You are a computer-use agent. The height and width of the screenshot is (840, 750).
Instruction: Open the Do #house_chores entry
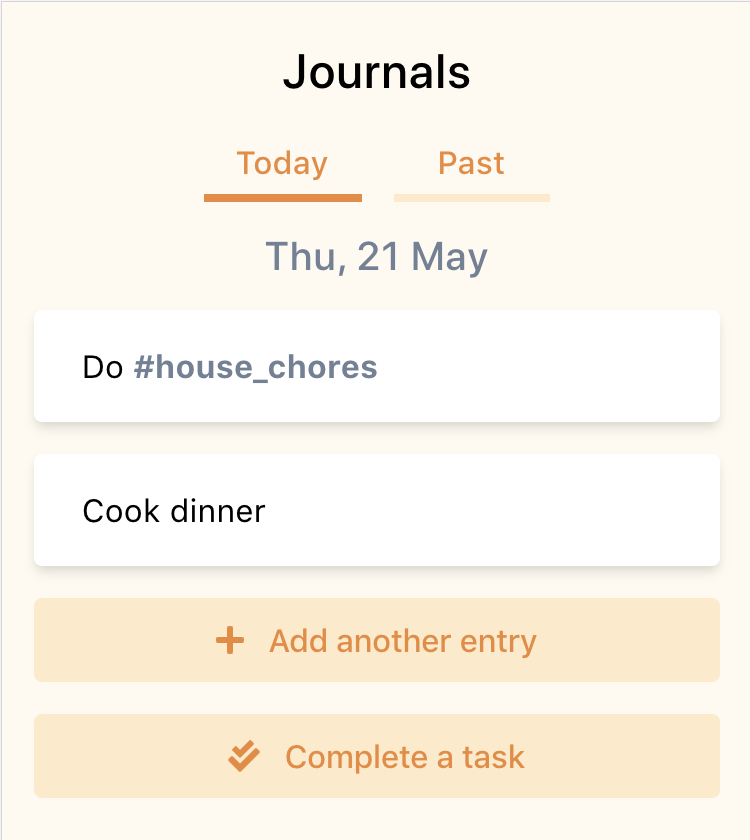376,366
